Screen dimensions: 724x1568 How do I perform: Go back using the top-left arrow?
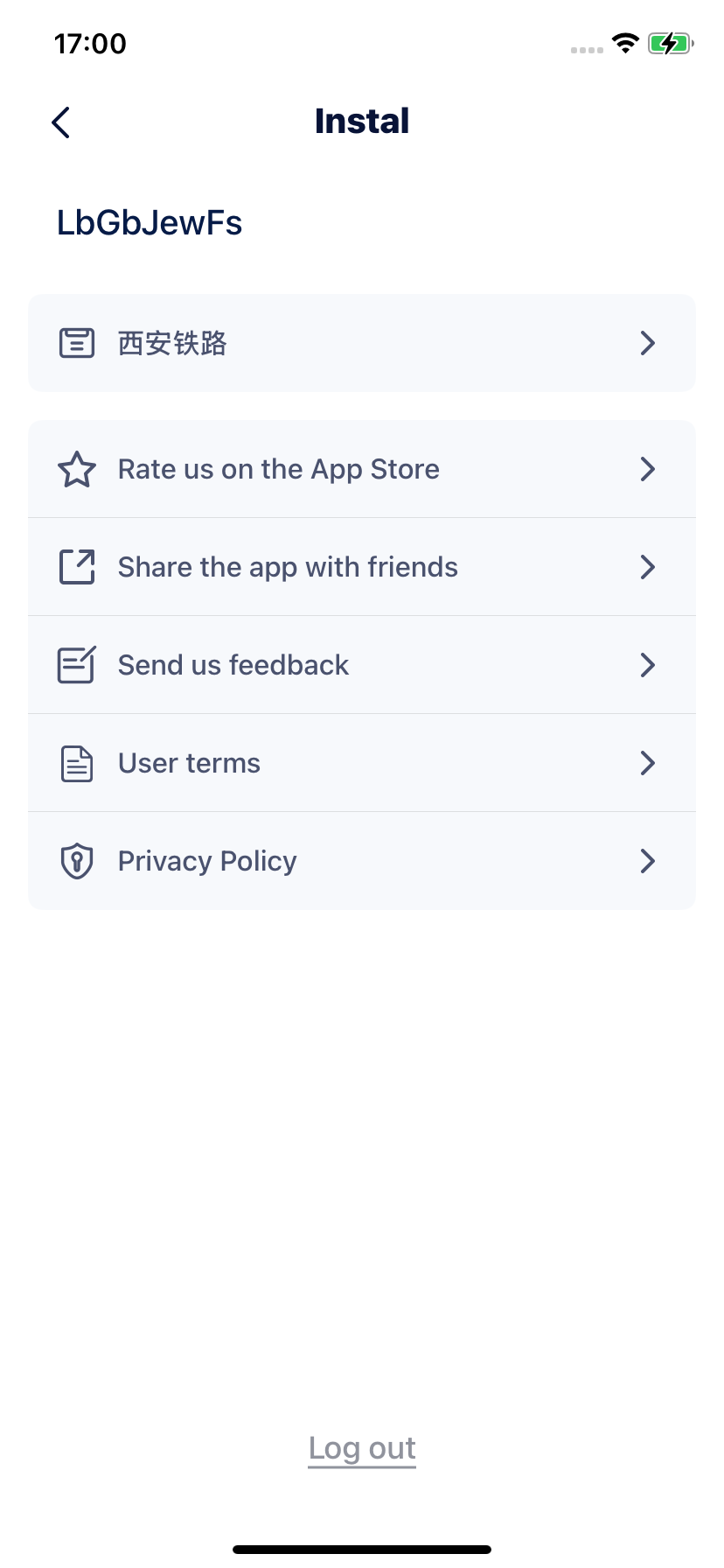point(61,122)
